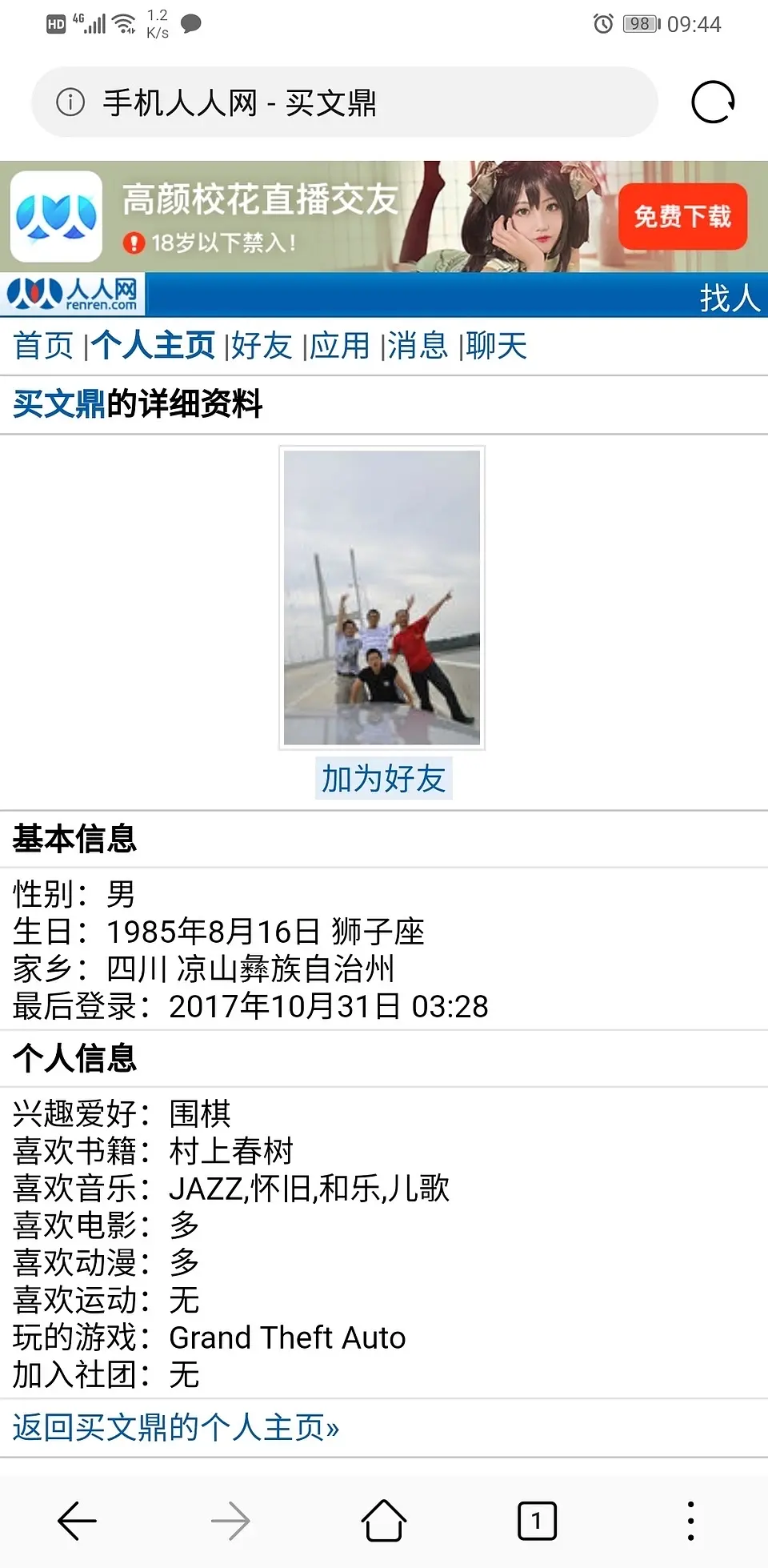Go back with the browser back arrow
Screen dimensions: 768x1568
(78, 1520)
